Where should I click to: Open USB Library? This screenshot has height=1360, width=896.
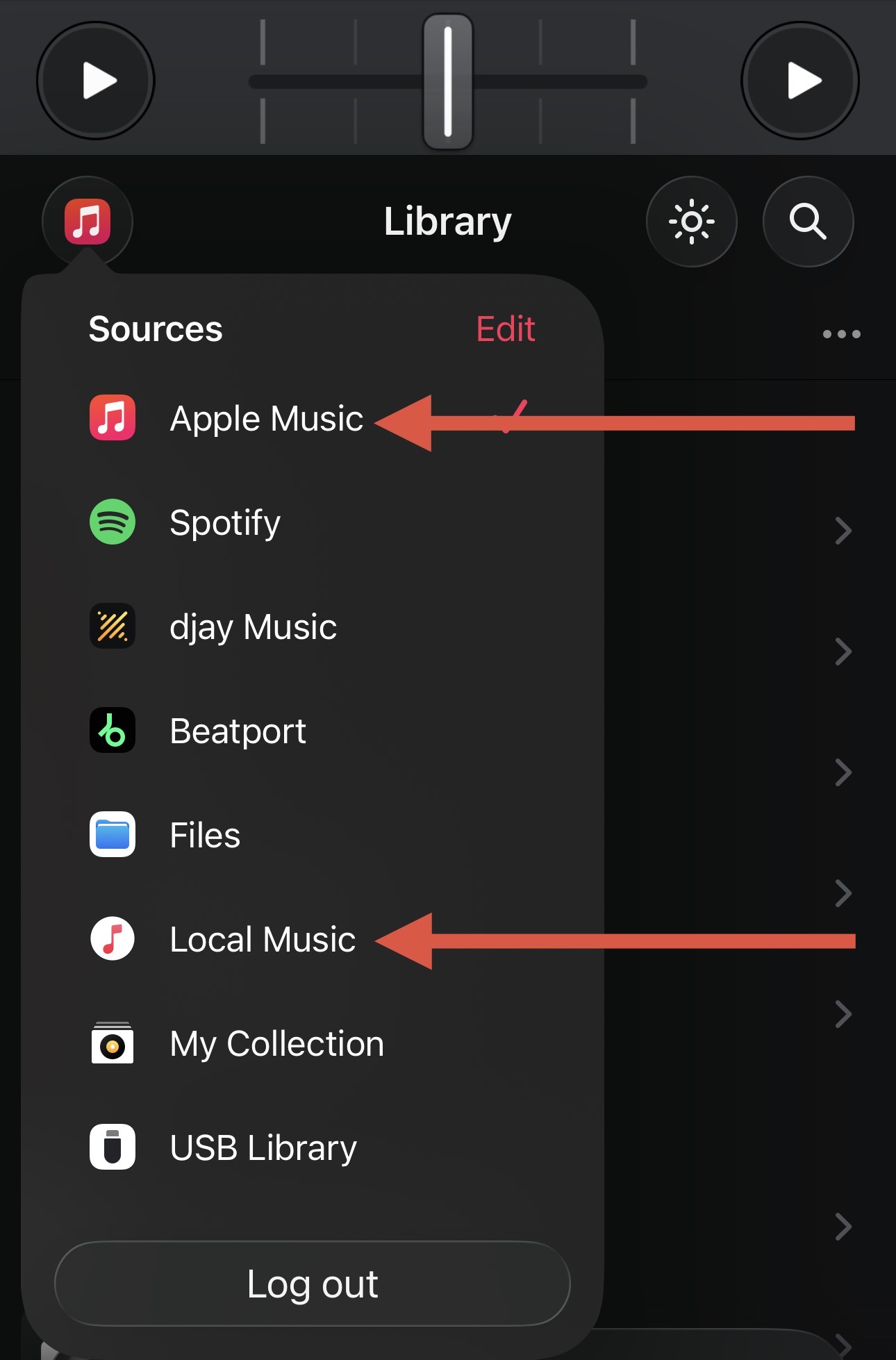coord(263,1147)
